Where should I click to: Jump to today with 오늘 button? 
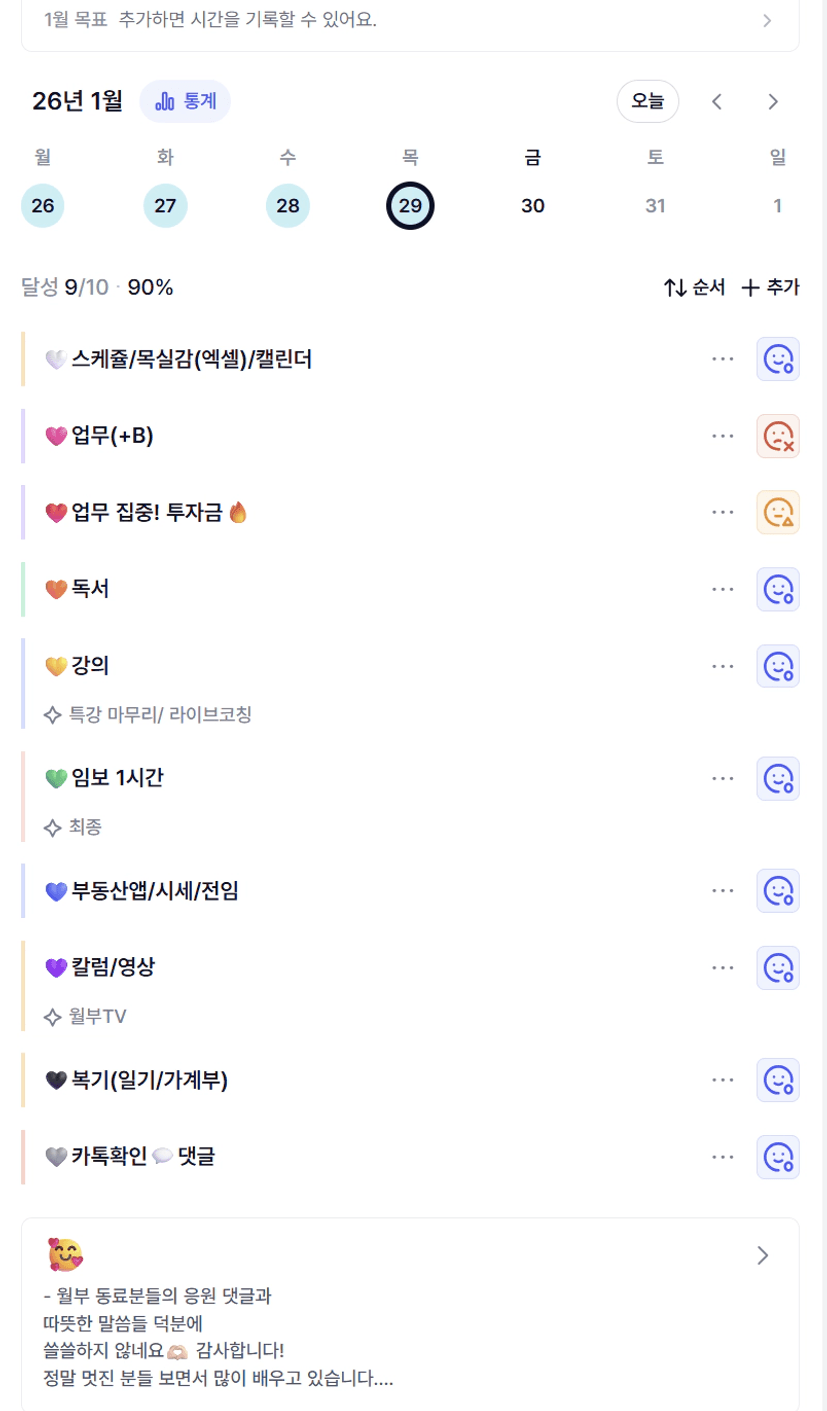click(x=647, y=101)
